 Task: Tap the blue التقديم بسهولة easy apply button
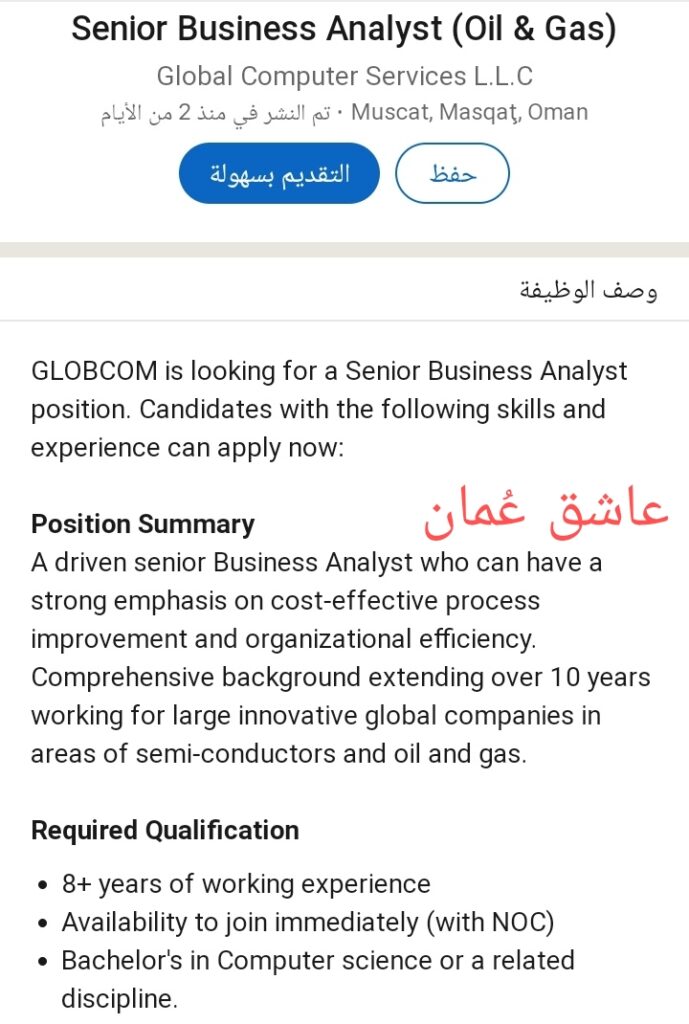point(279,173)
